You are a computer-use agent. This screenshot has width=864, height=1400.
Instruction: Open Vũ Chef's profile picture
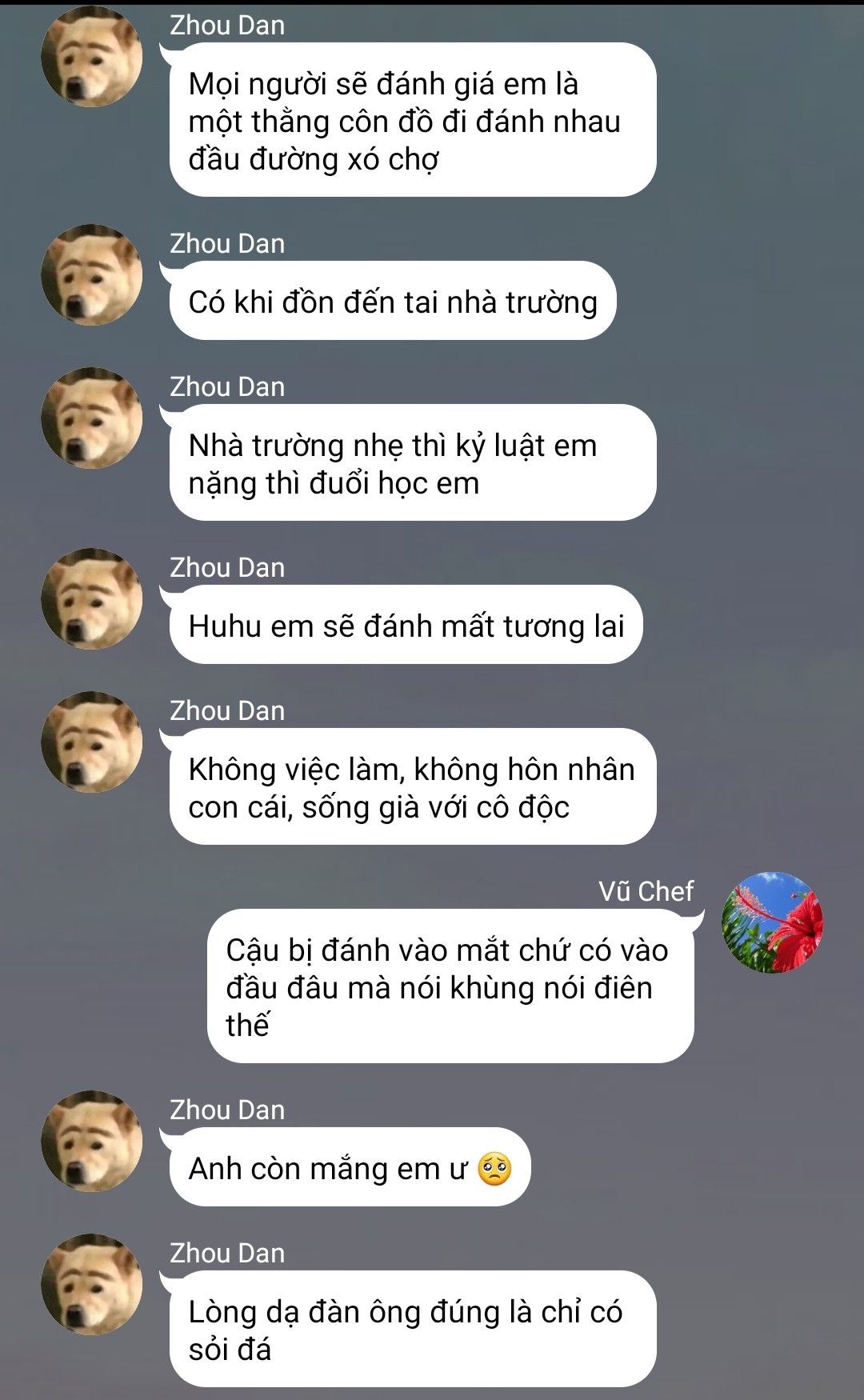pos(772,922)
